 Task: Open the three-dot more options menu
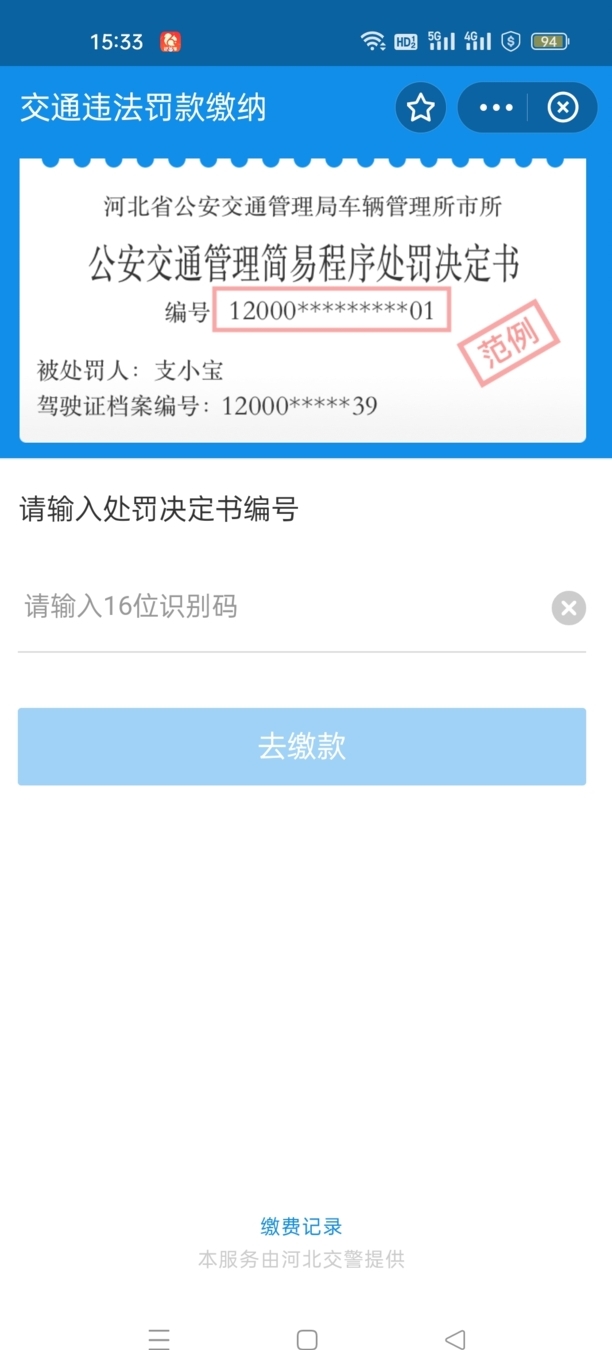pos(496,108)
